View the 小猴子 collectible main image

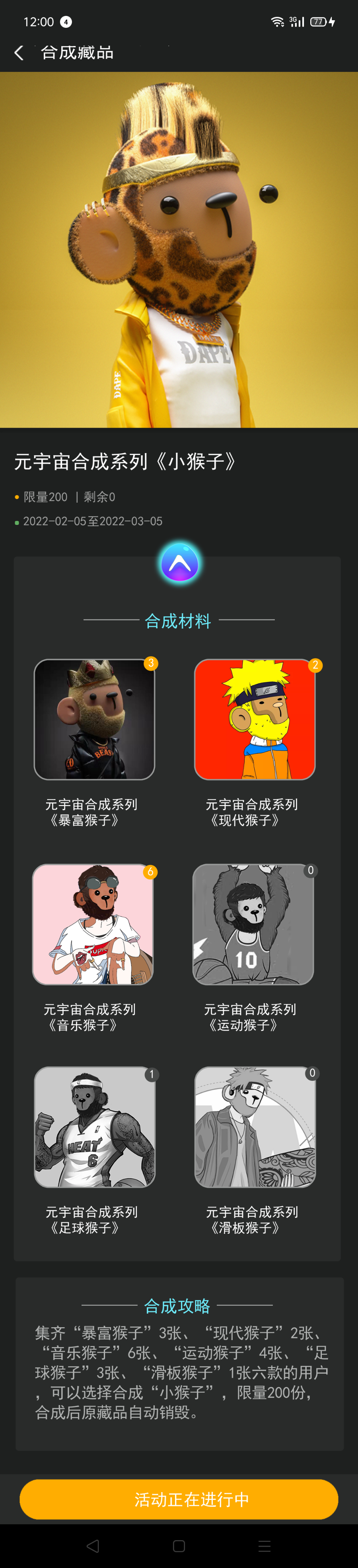[179, 250]
